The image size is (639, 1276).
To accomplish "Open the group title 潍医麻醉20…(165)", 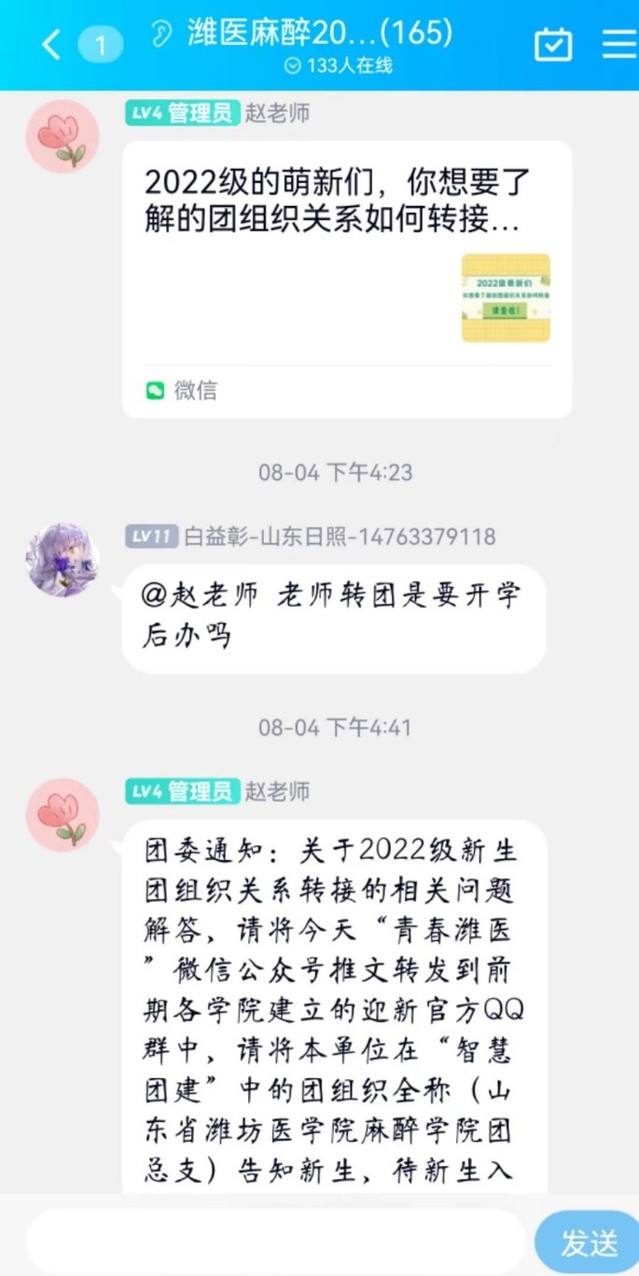I will (x=320, y=34).
